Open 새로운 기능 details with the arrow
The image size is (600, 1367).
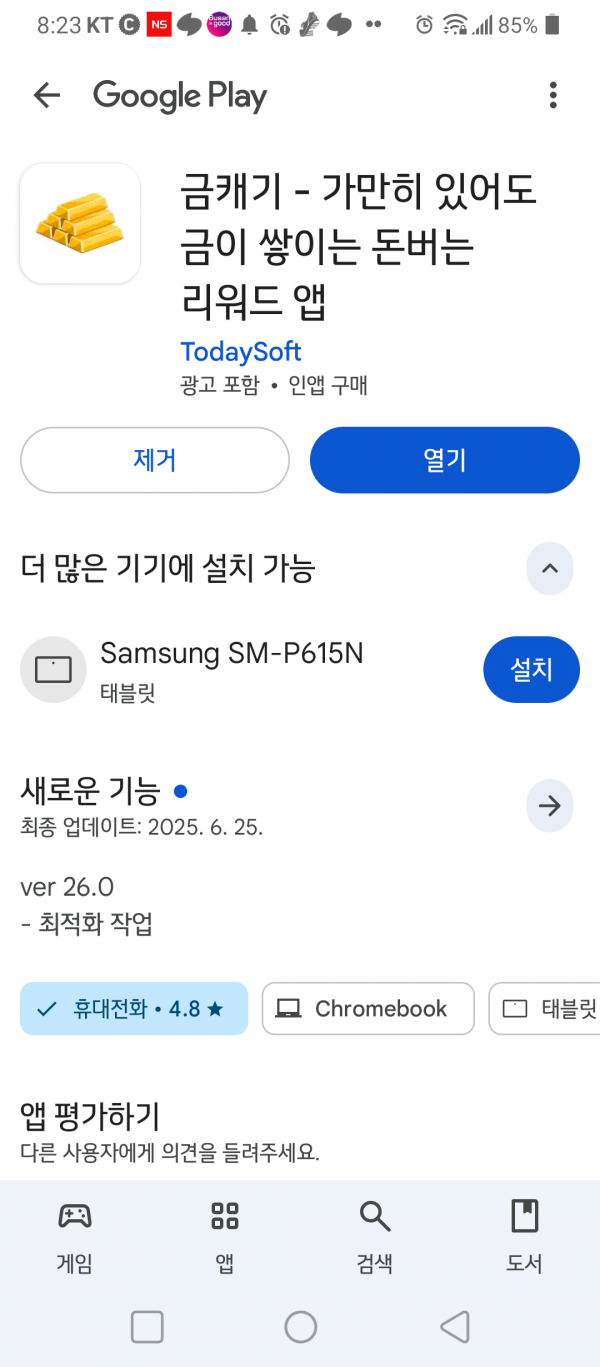[x=550, y=806]
